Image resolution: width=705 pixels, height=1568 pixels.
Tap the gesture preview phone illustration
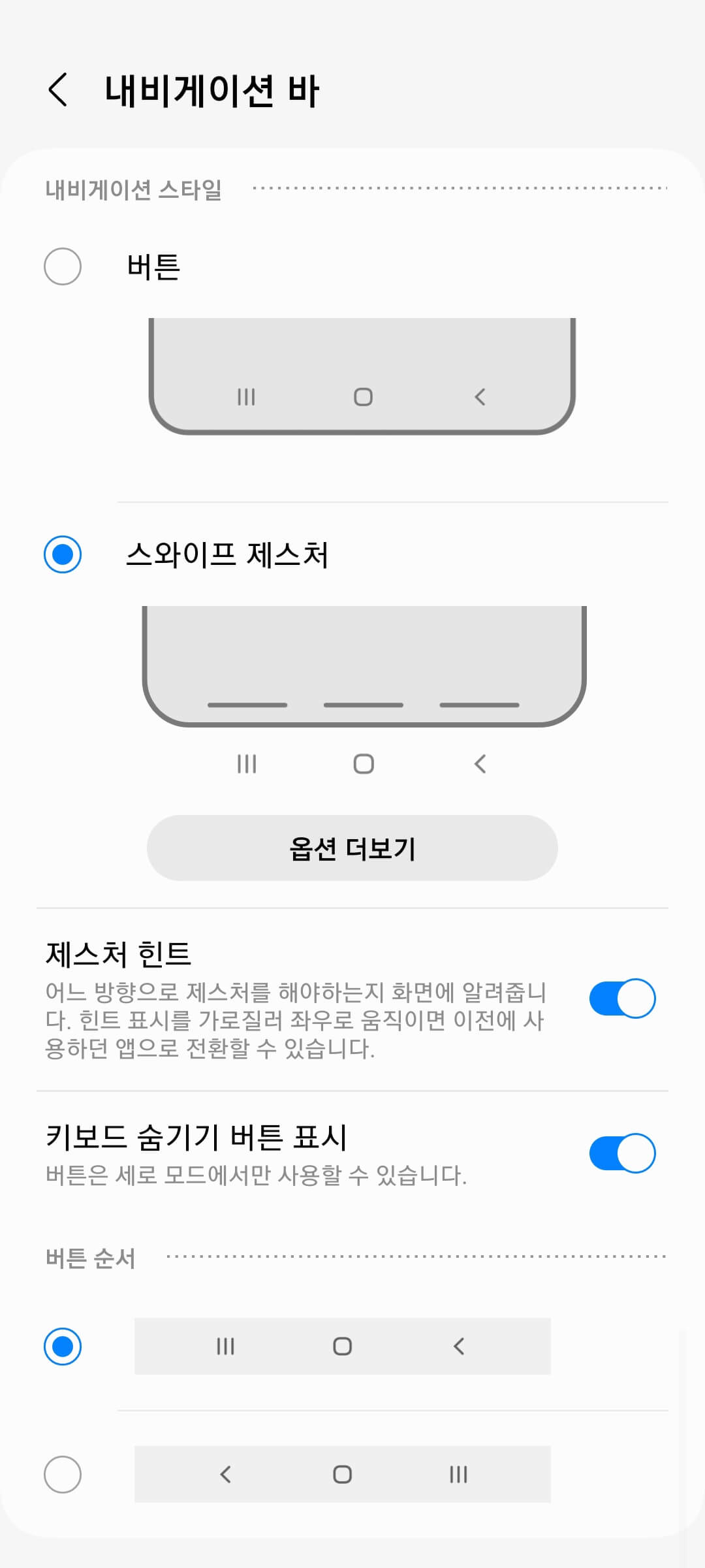coord(364,660)
